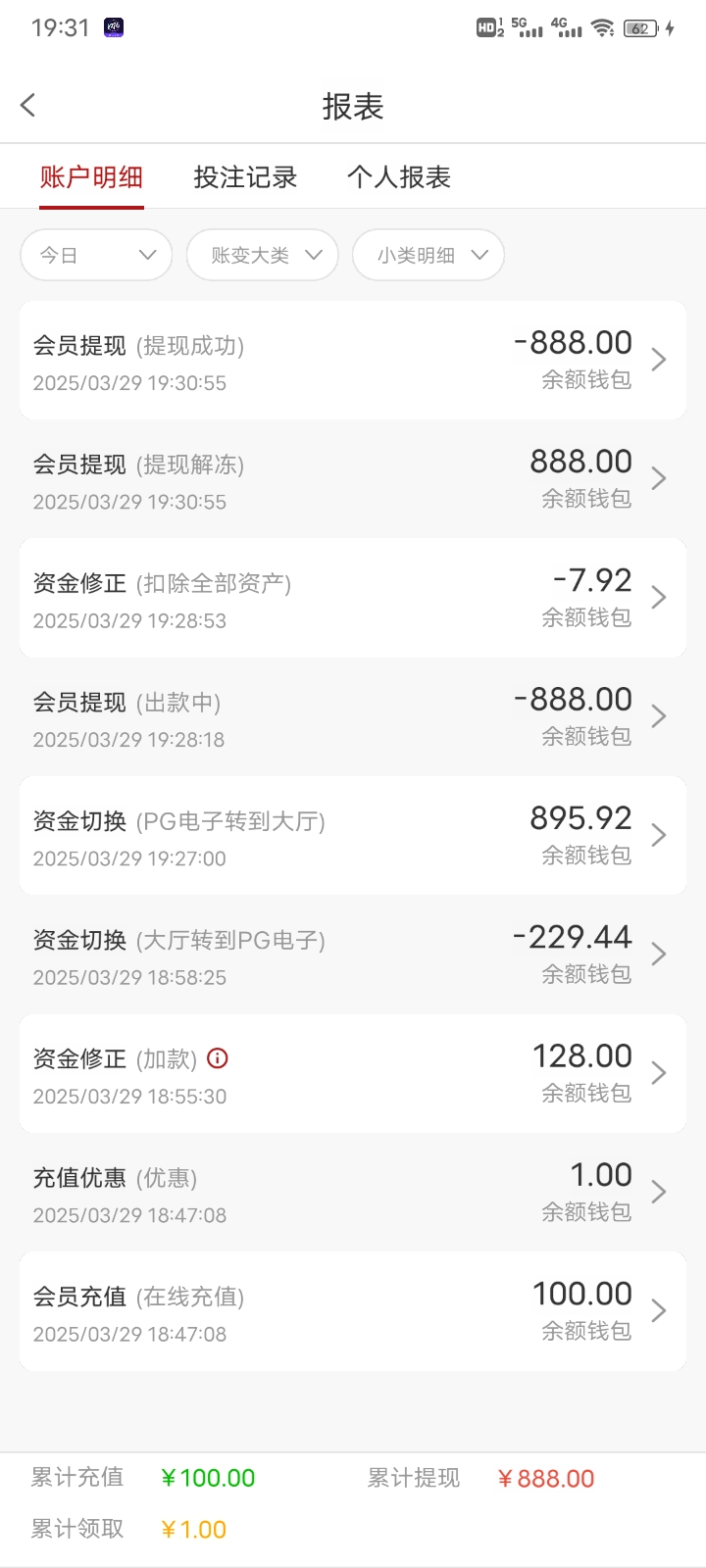Go back from the 报表 page
Image resolution: width=706 pixels, height=1568 pixels.
[28, 106]
